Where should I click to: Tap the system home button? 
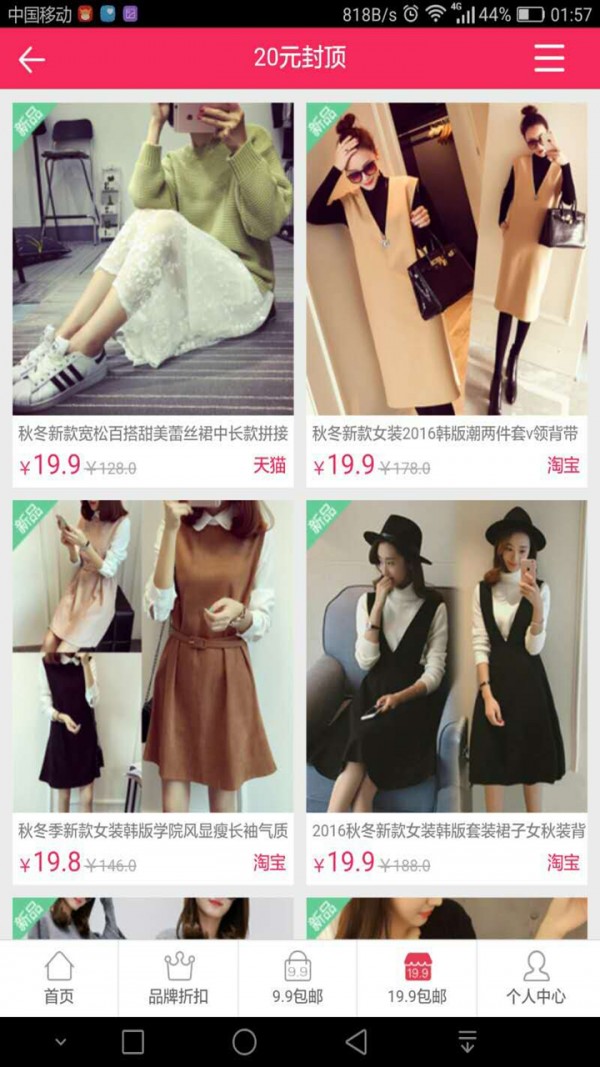[244, 1042]
